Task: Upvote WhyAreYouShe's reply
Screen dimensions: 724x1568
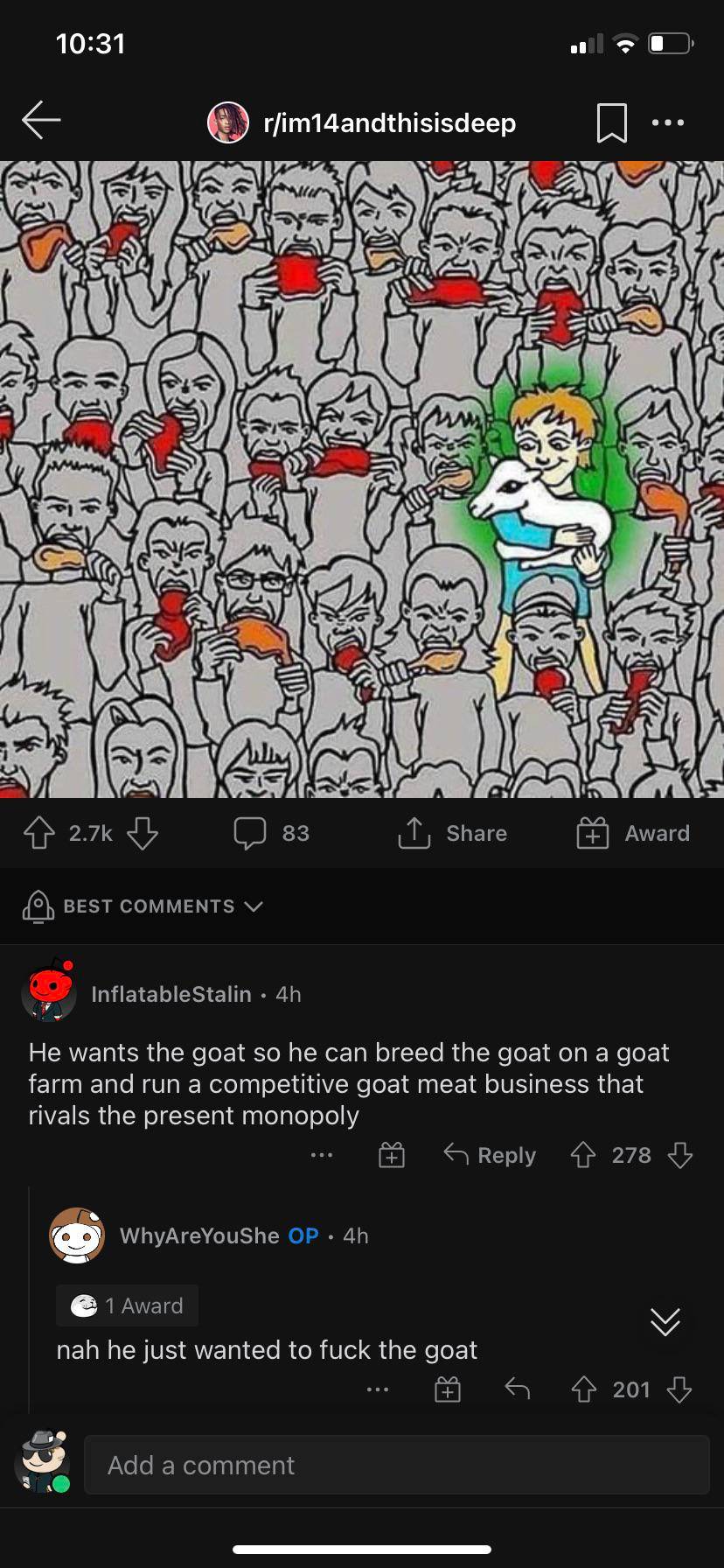Action: pos(583,1389)
